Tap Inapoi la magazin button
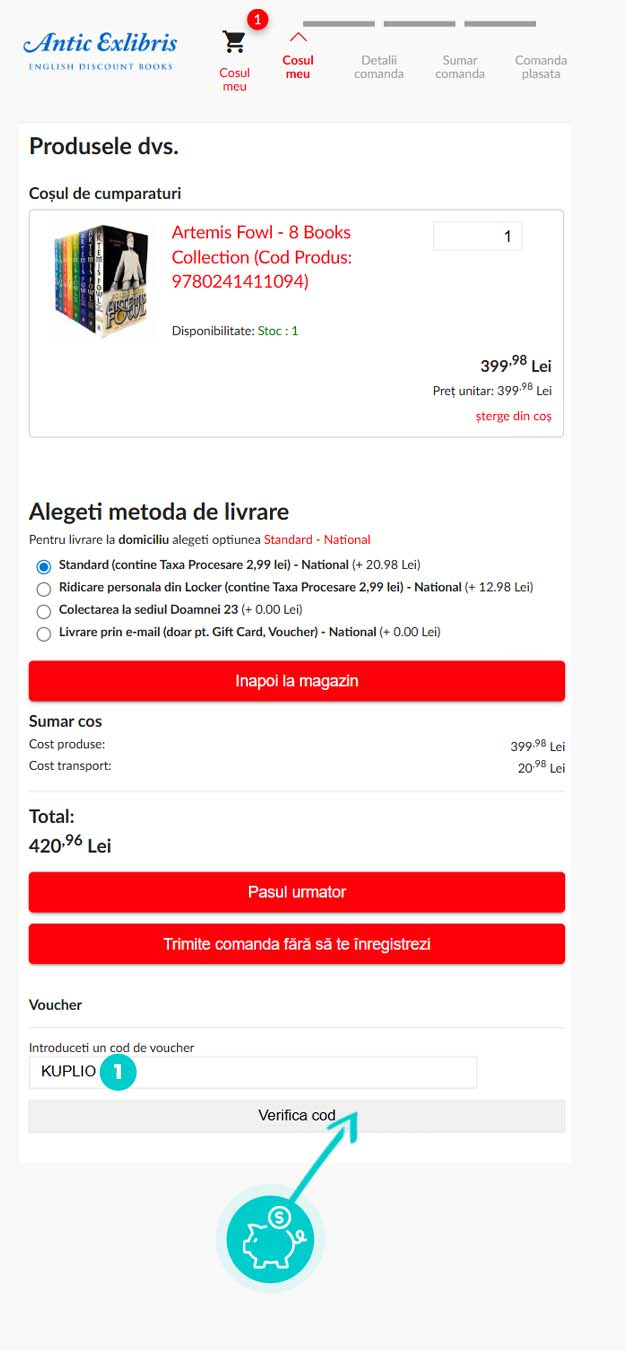Image resolution: width=625 pixels, height=1350 pixels. [296, 681]
